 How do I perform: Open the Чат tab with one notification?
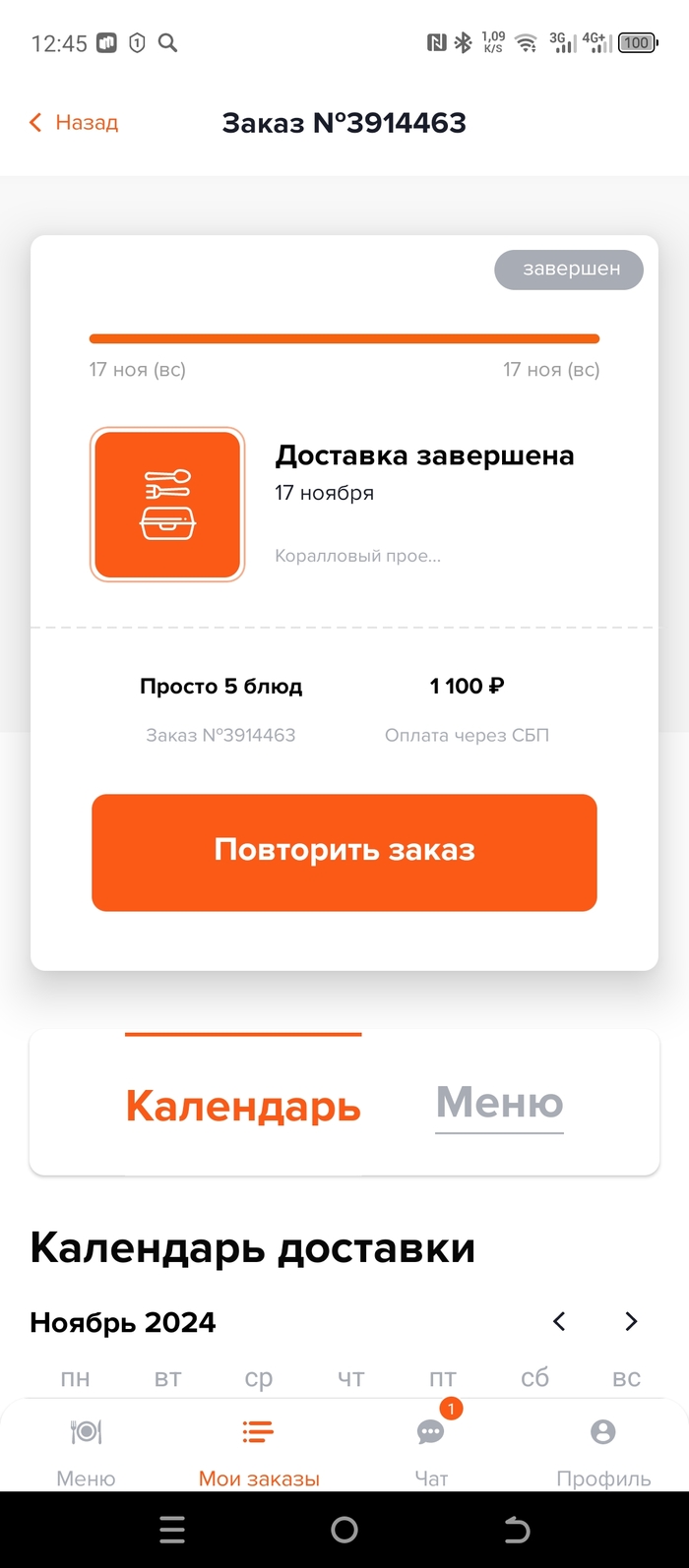click(x=431, y=1451)
